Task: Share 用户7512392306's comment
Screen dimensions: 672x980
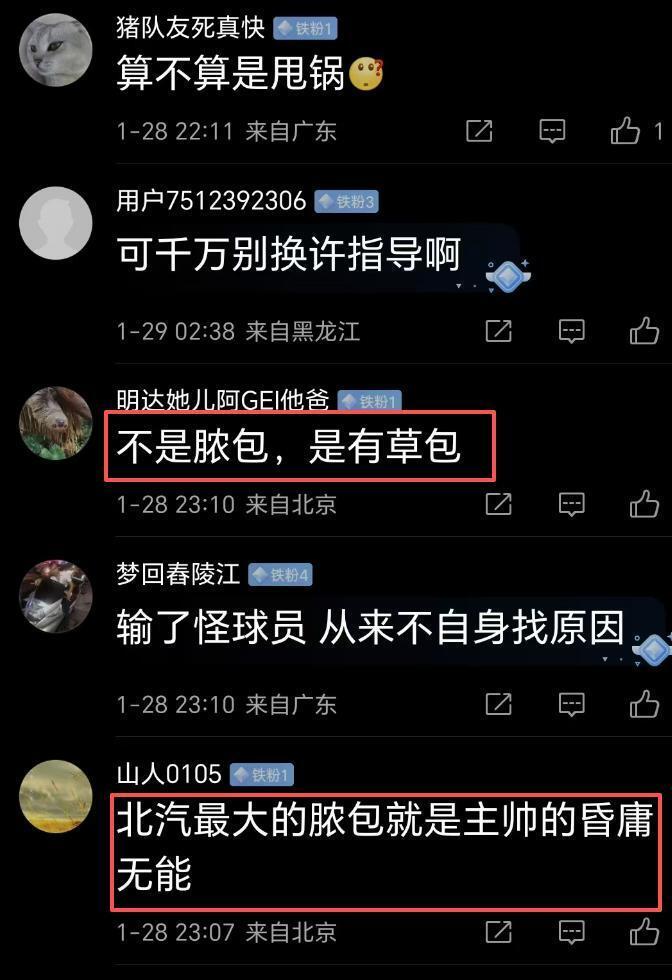Action: tap(498, 331)
